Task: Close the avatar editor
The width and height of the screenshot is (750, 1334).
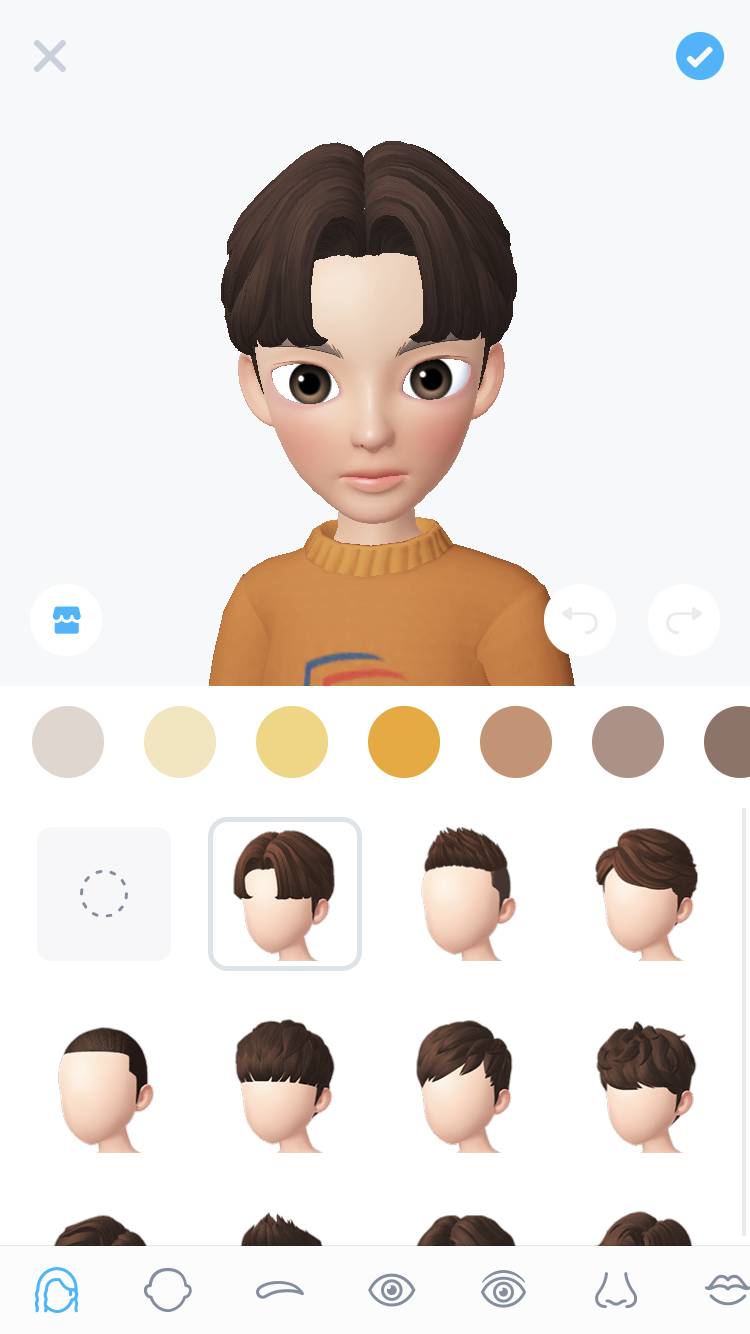Action: (x=49, y=56)
